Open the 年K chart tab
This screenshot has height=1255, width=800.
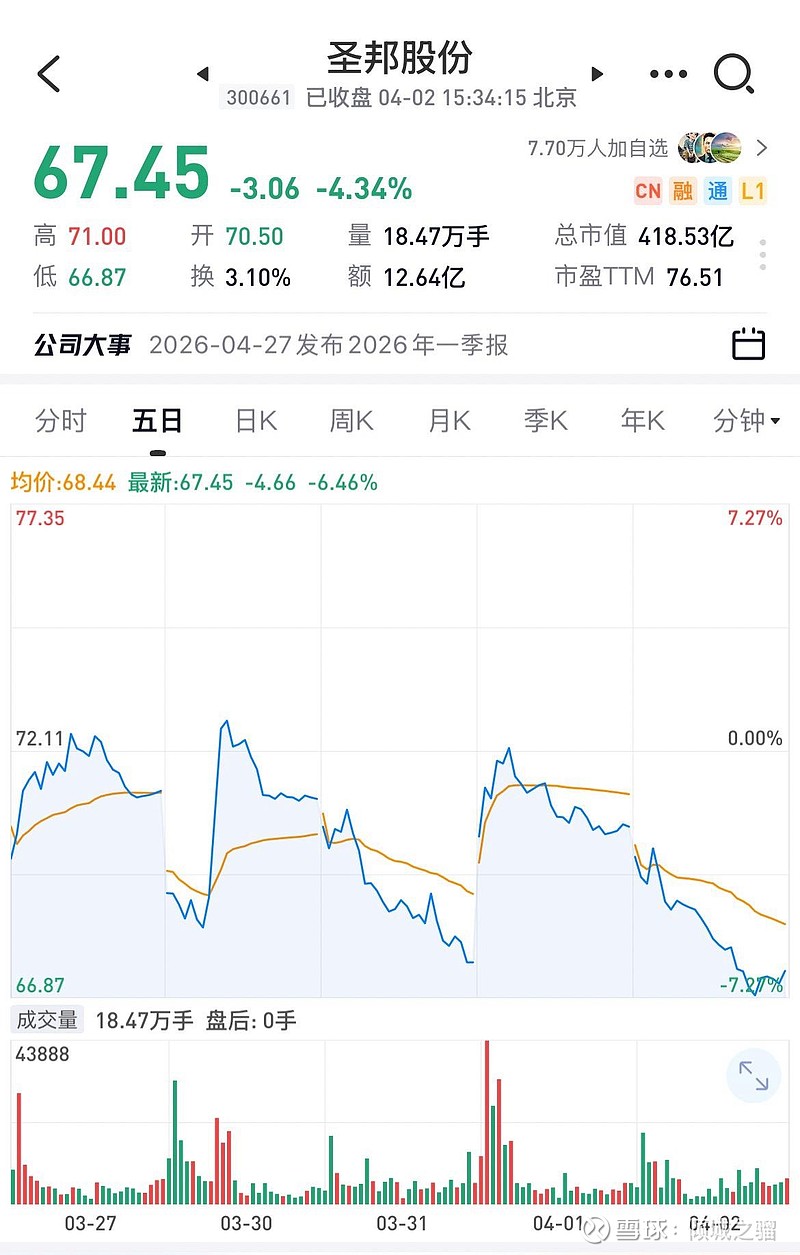(643, 421)
